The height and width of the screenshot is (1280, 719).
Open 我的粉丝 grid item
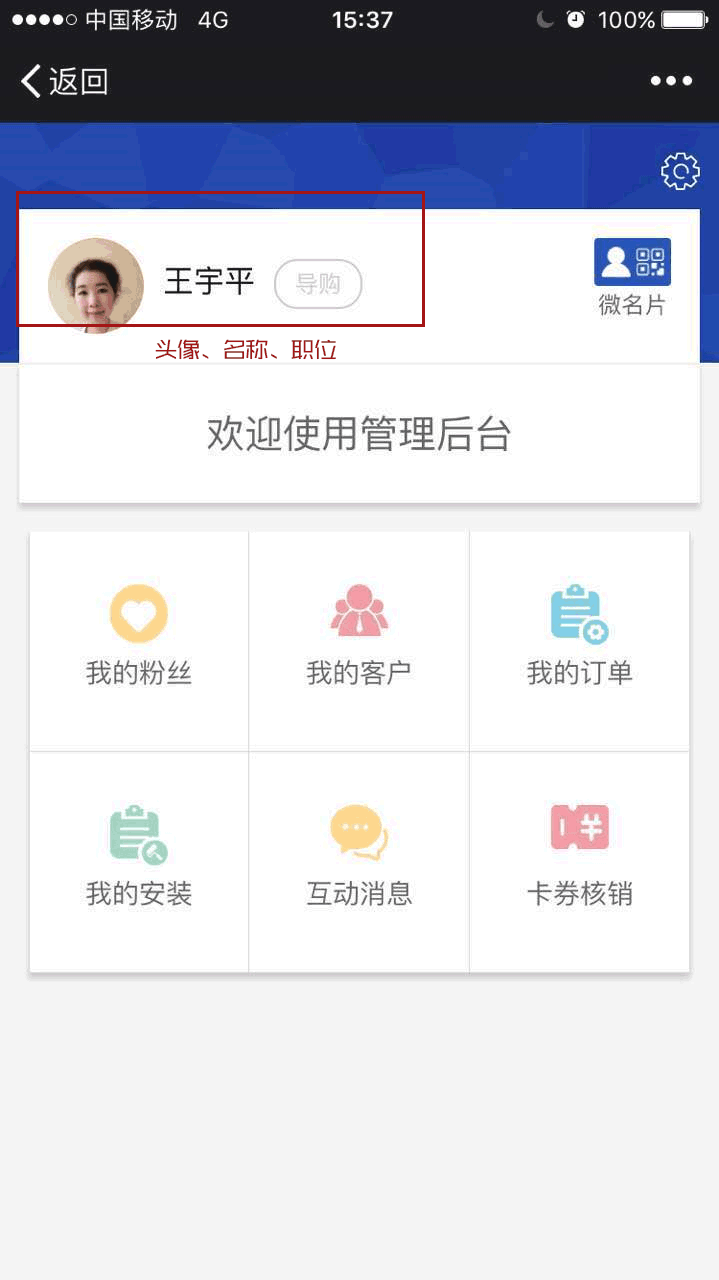pyautogui.click(x=139, y=640)
